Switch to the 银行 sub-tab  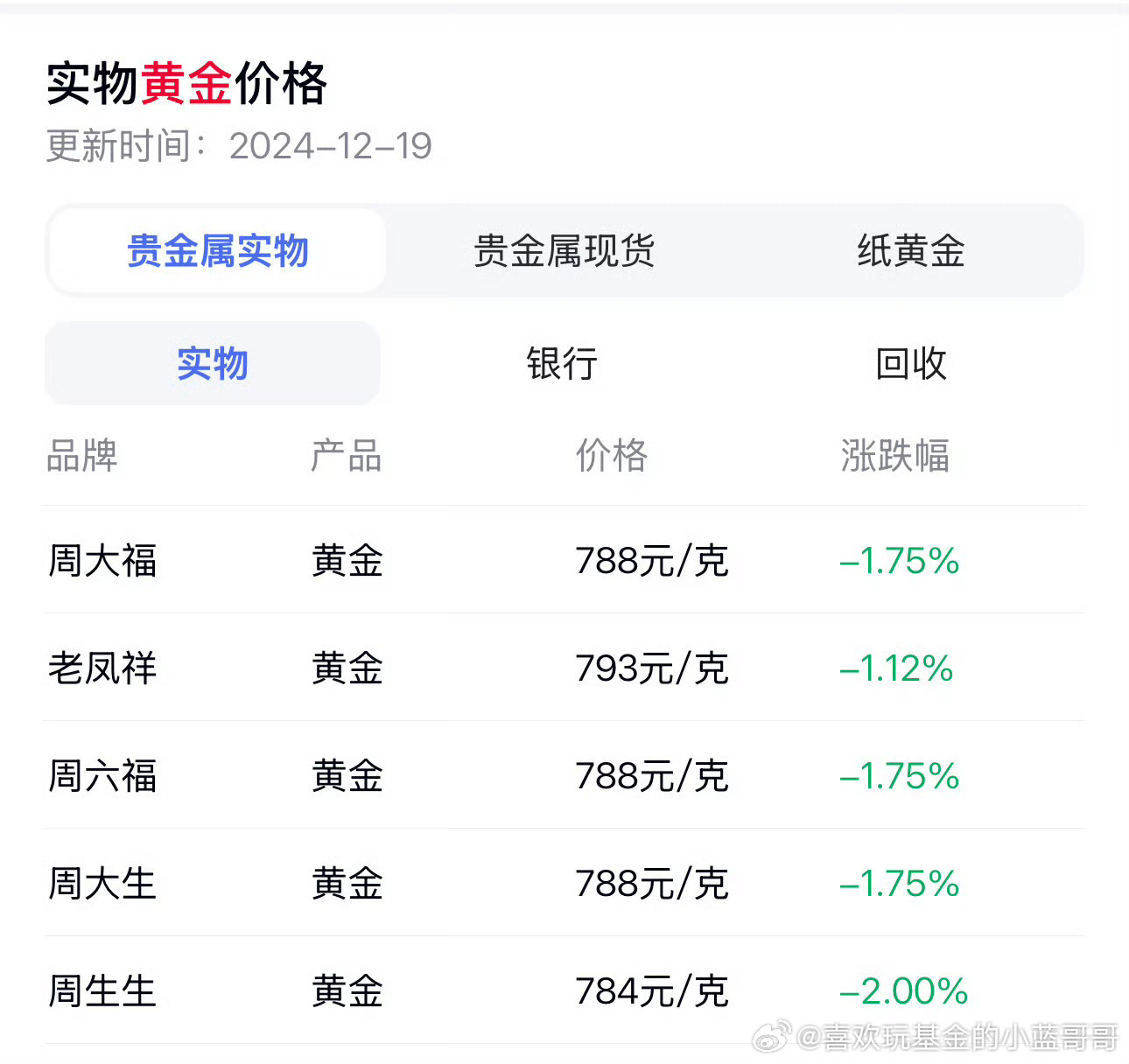point(562,363)
